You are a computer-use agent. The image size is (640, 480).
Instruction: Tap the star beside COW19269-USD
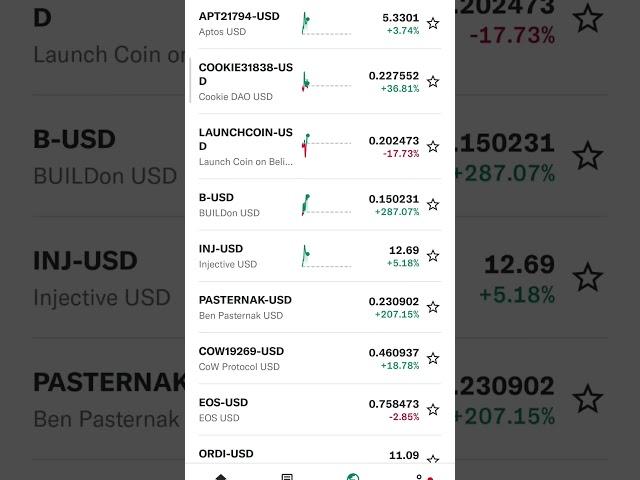(433, 358)
